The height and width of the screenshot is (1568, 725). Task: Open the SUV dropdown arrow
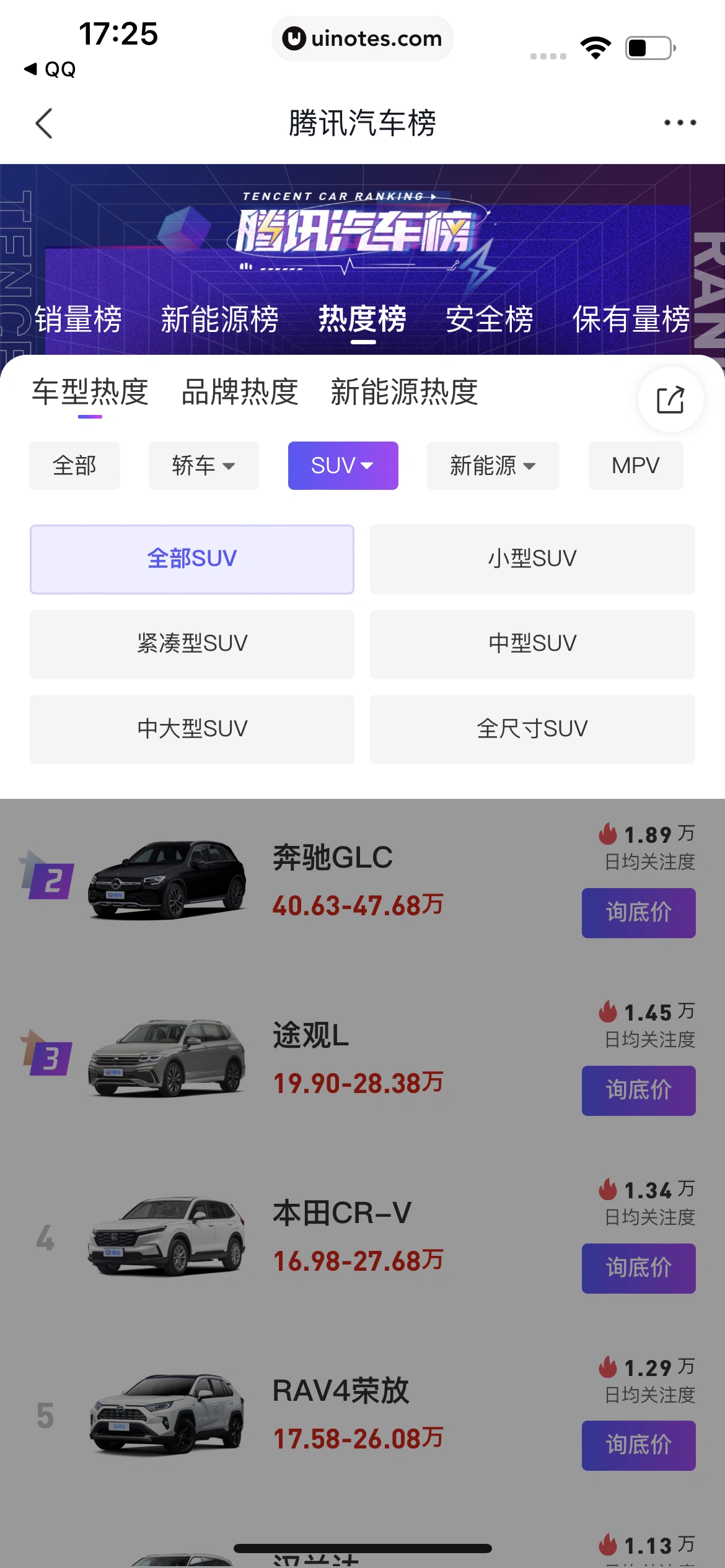click(x=368, y=466)
